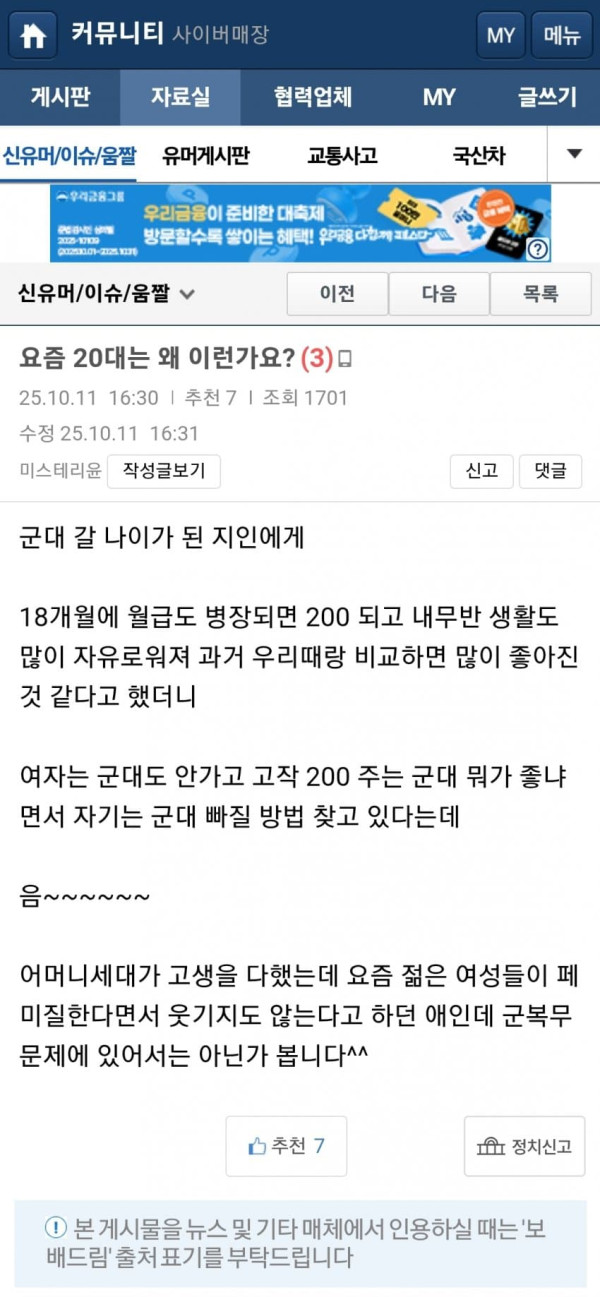Switch to the 게시판 tab

click(x=60, y=97)
